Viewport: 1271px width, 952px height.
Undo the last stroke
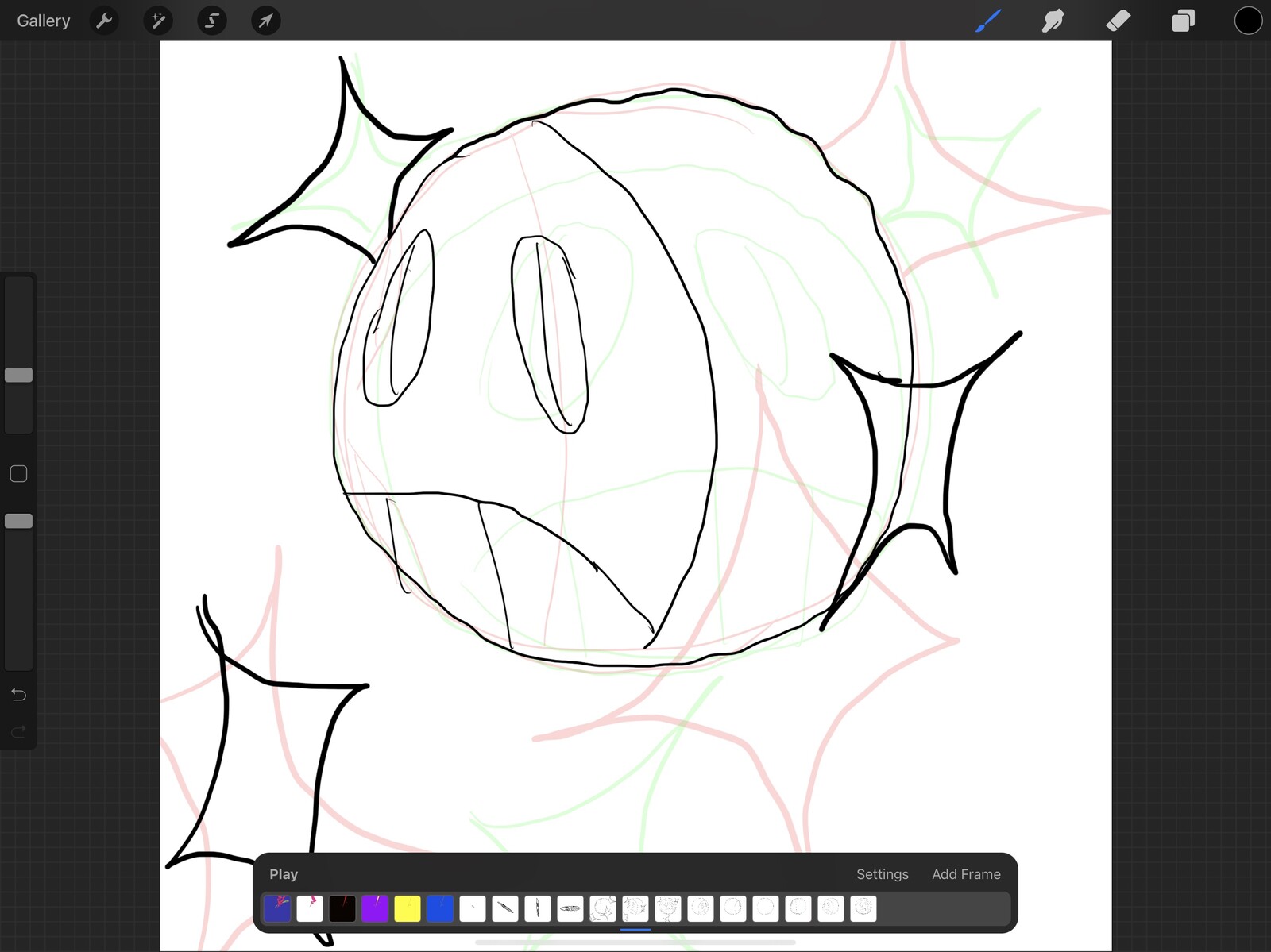click(18, 695)
